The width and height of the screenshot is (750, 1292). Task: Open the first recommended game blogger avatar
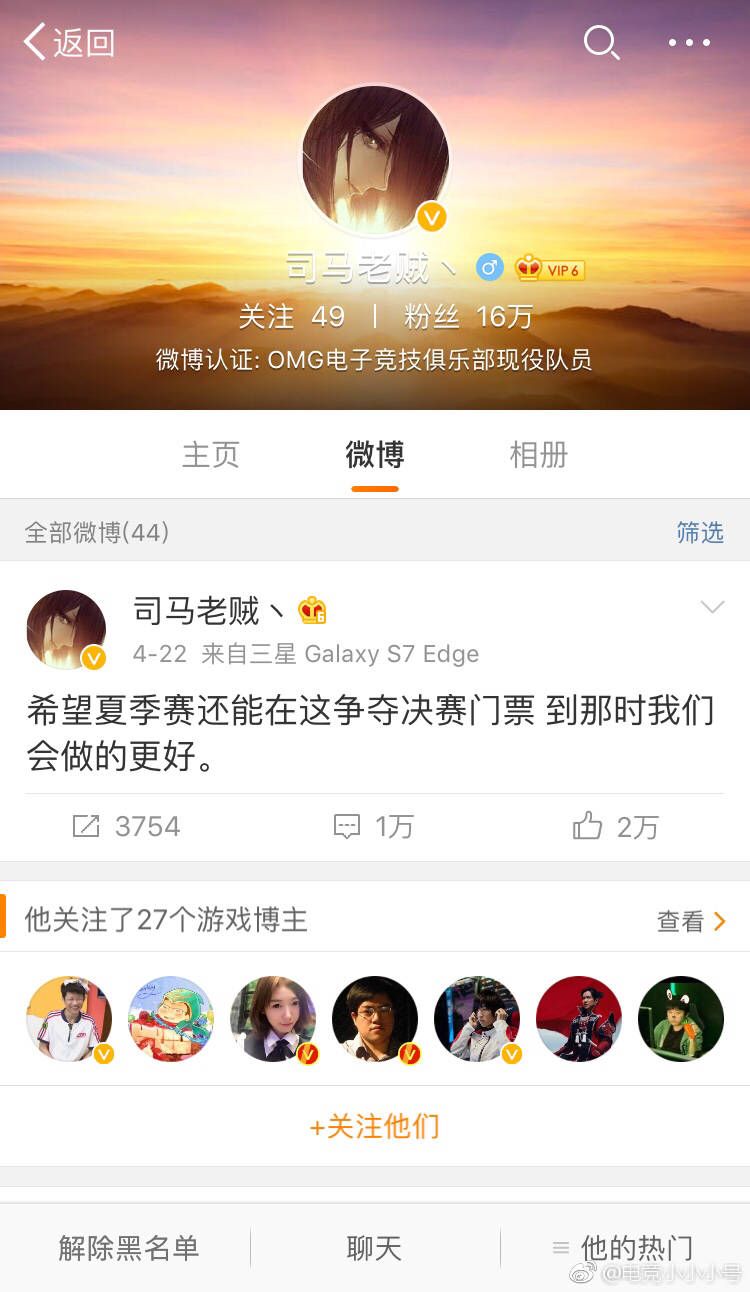coord(69,1019)
